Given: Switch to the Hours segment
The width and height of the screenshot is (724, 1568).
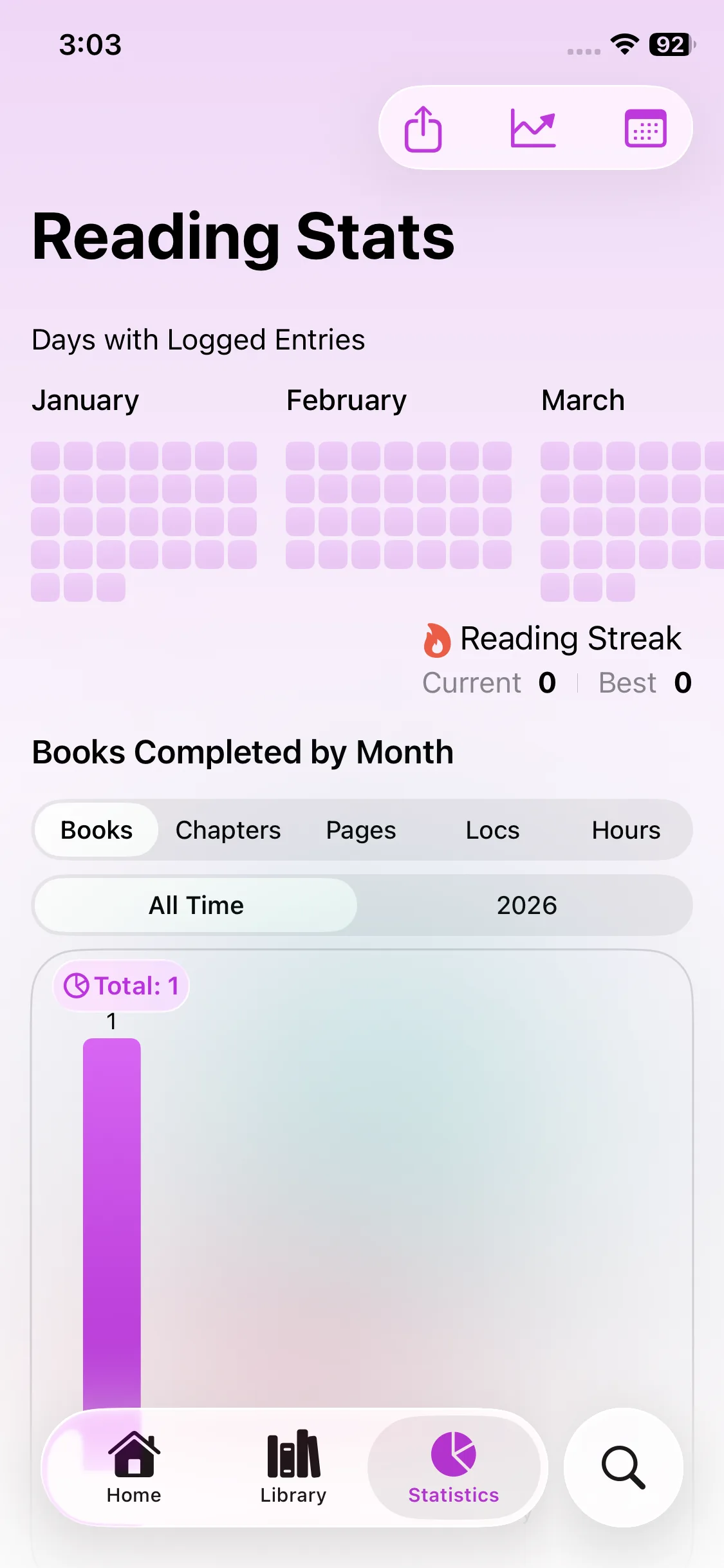Looking at the screenshot, I should coord(626,830).
